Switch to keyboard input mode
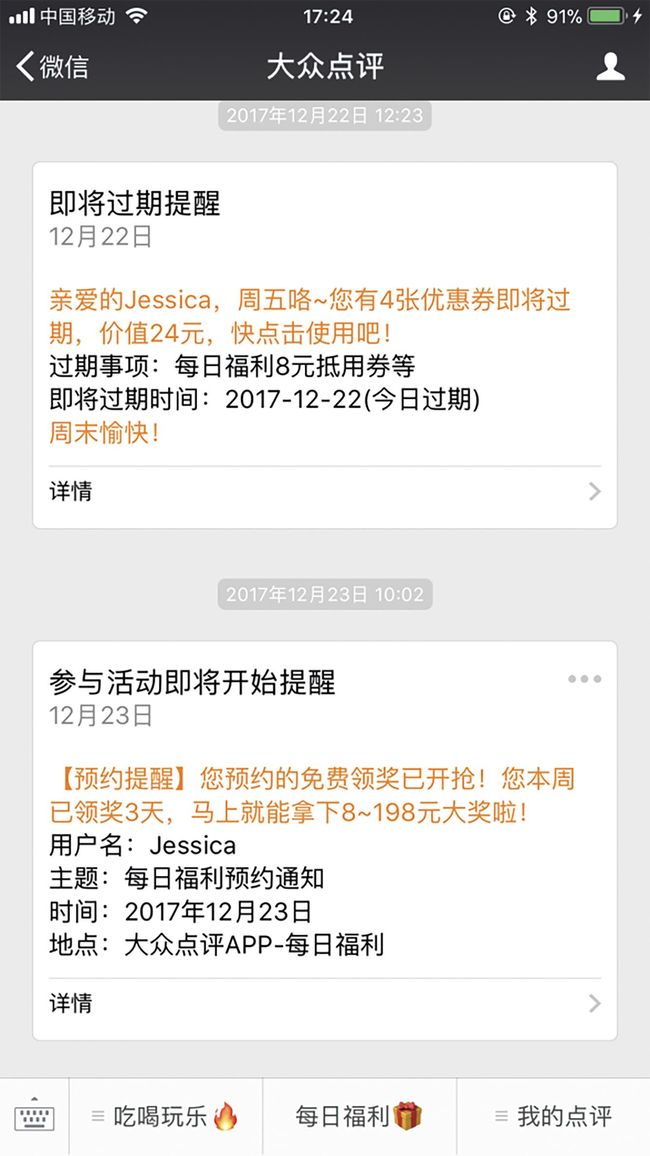 point(35,1117)
